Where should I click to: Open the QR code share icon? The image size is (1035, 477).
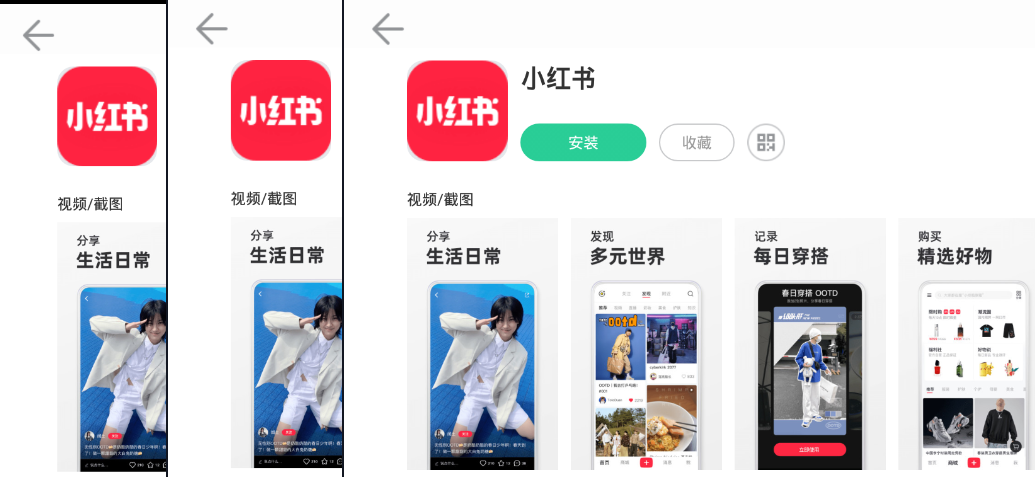point(766,143)
